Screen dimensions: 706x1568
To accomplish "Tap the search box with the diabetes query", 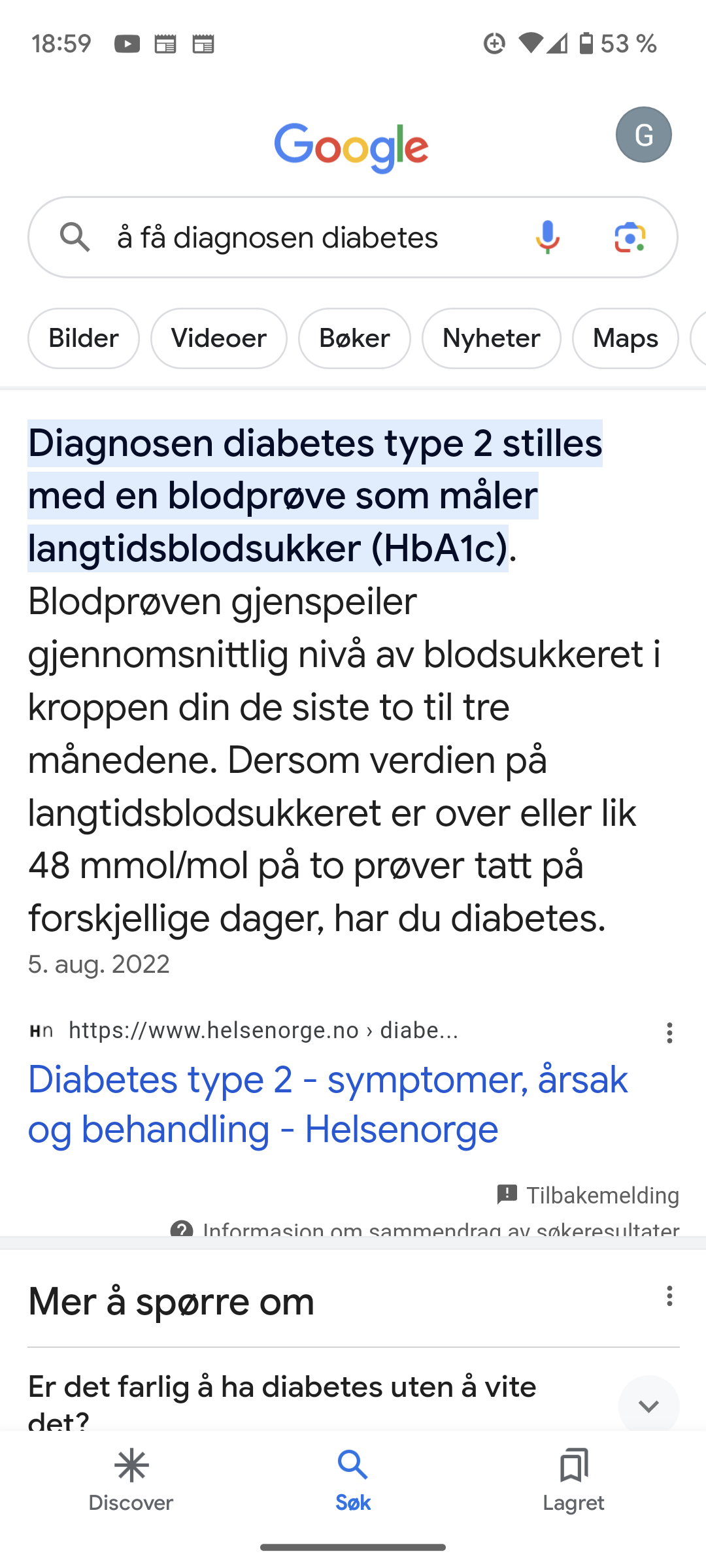I will click(352, 237).
